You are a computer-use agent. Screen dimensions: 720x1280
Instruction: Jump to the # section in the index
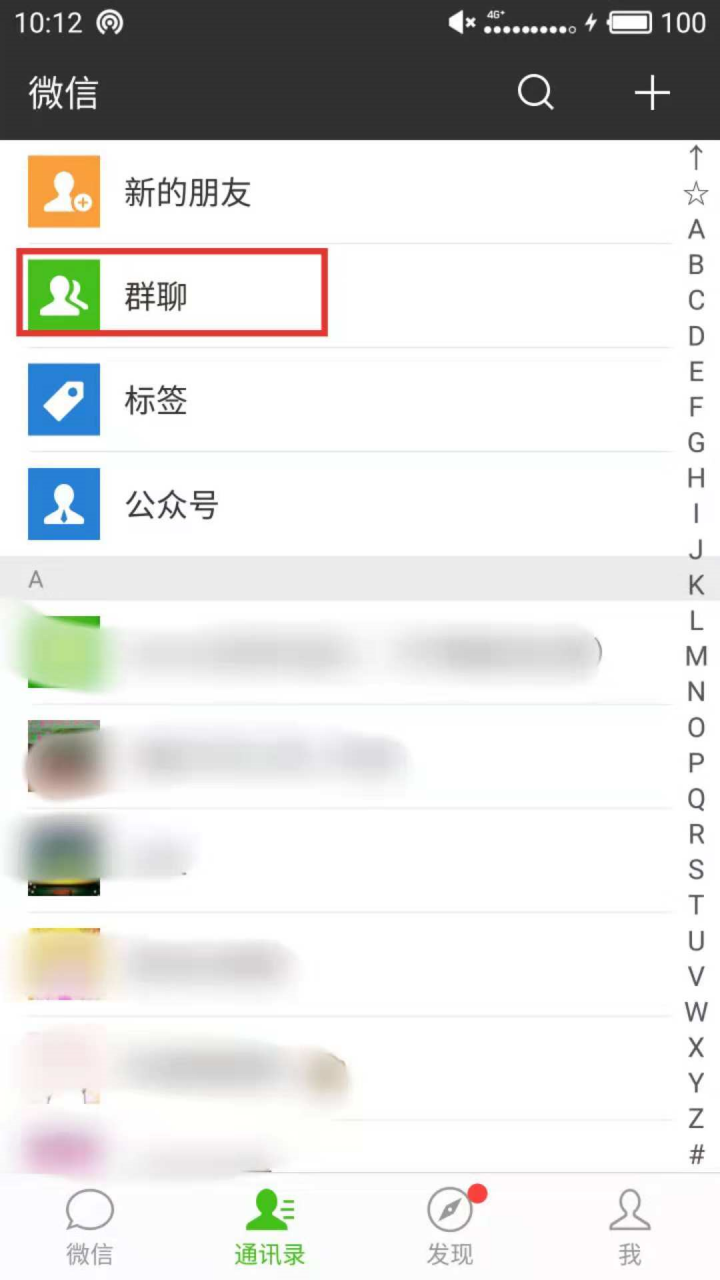(x=696, y=1154)
